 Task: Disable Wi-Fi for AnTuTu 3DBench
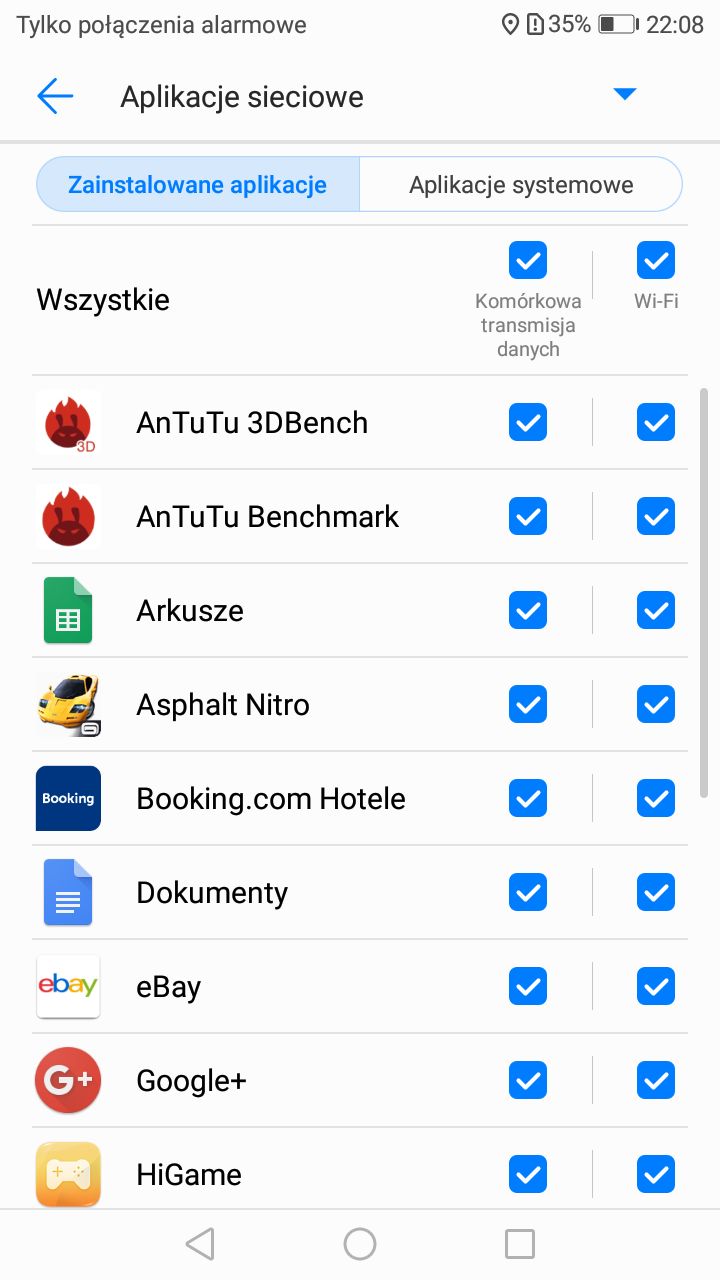point(656,422)
